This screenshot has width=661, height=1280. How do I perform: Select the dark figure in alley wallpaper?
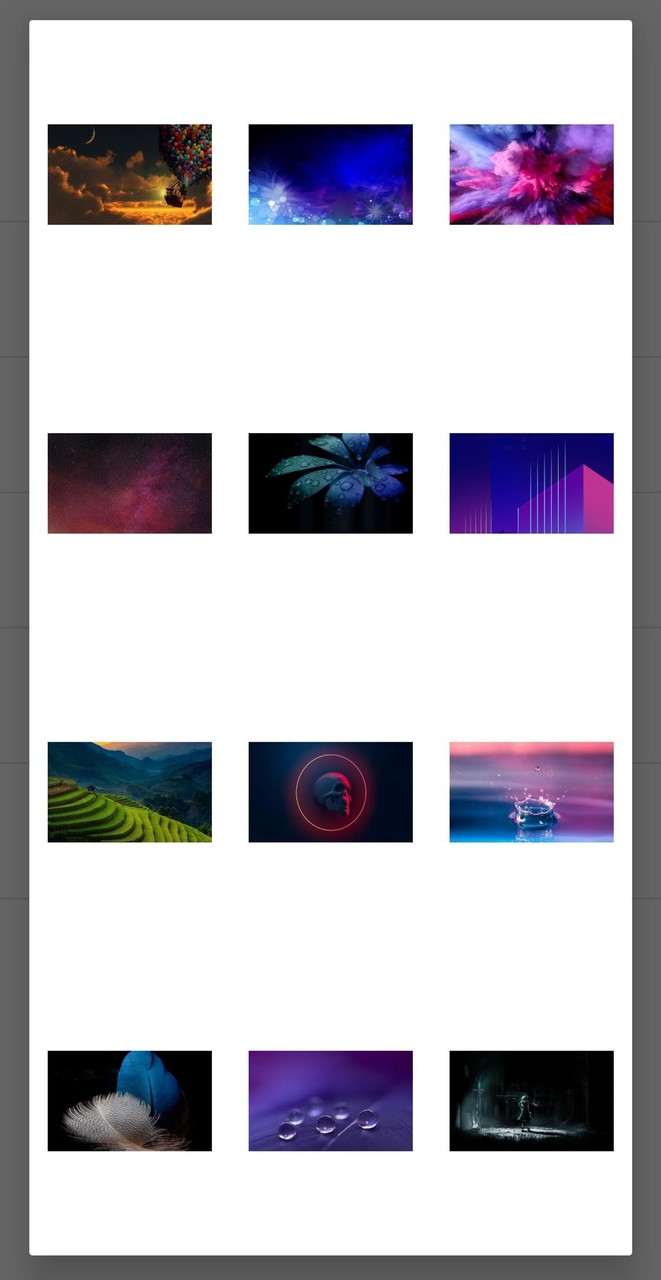coord(531,1101)
